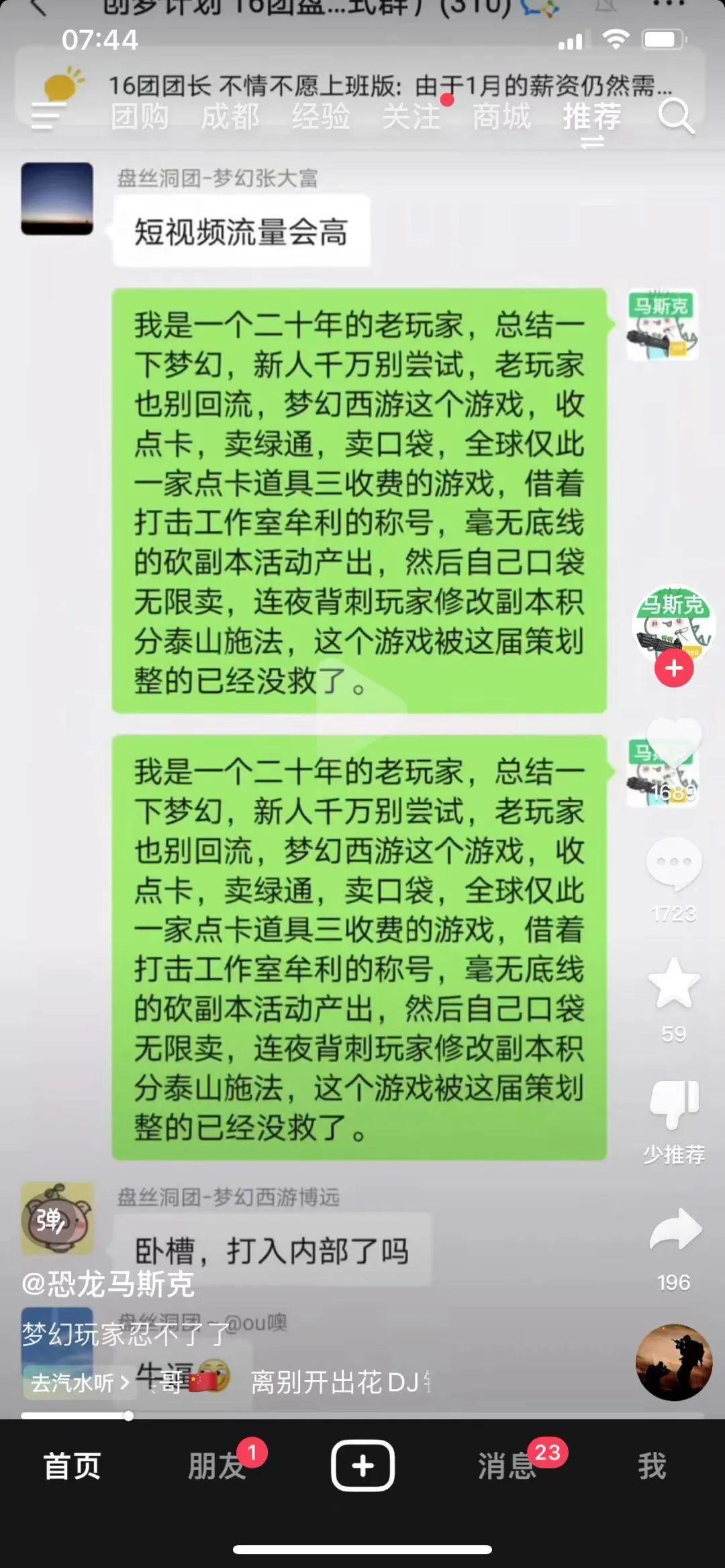This screenshot has height=1568, width=725.
Task: Switch to the 成都 tab
Action: 230,117
